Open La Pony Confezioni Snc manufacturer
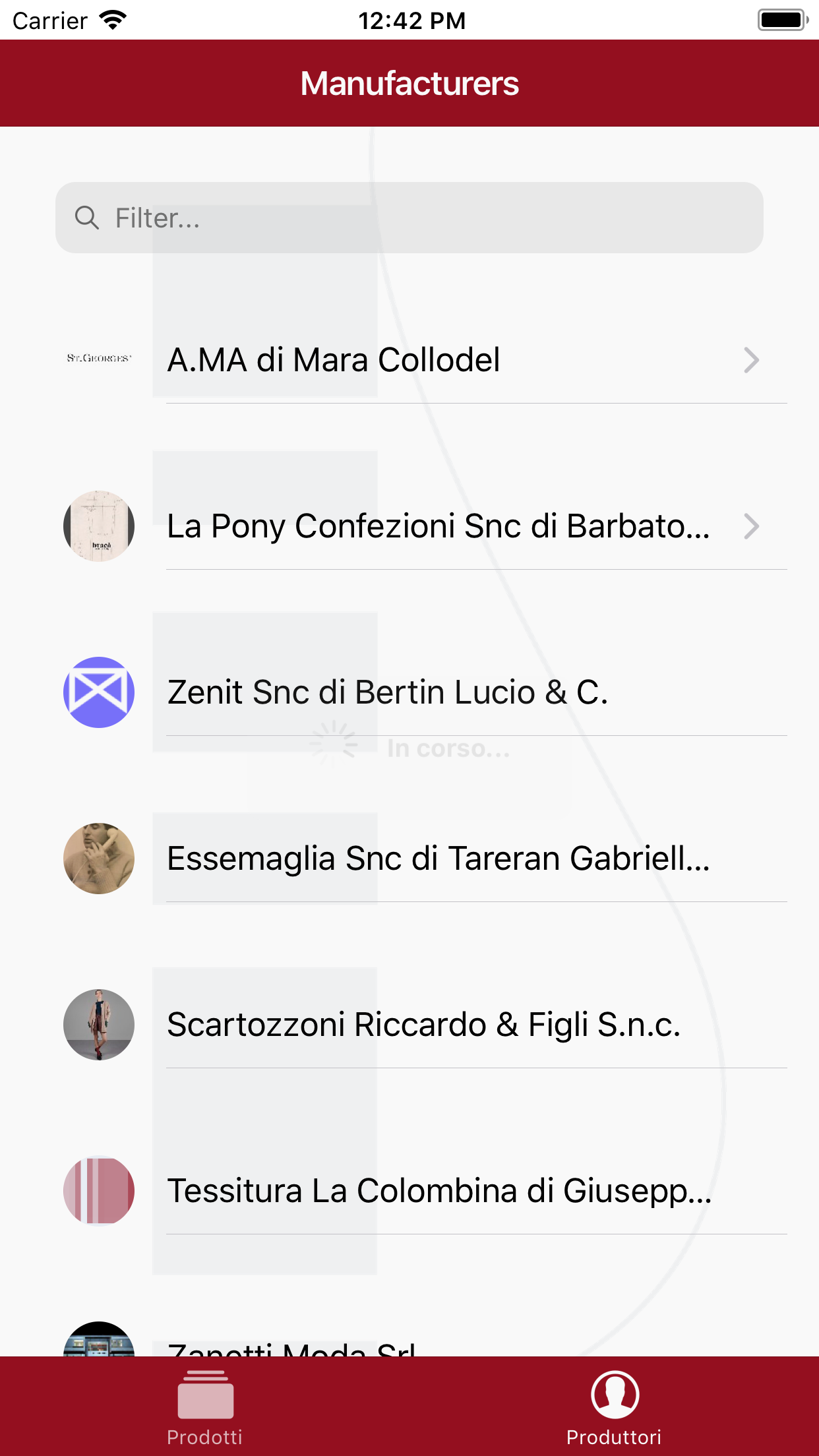Viewport: 819px width, 1456px height. [409, 526]
